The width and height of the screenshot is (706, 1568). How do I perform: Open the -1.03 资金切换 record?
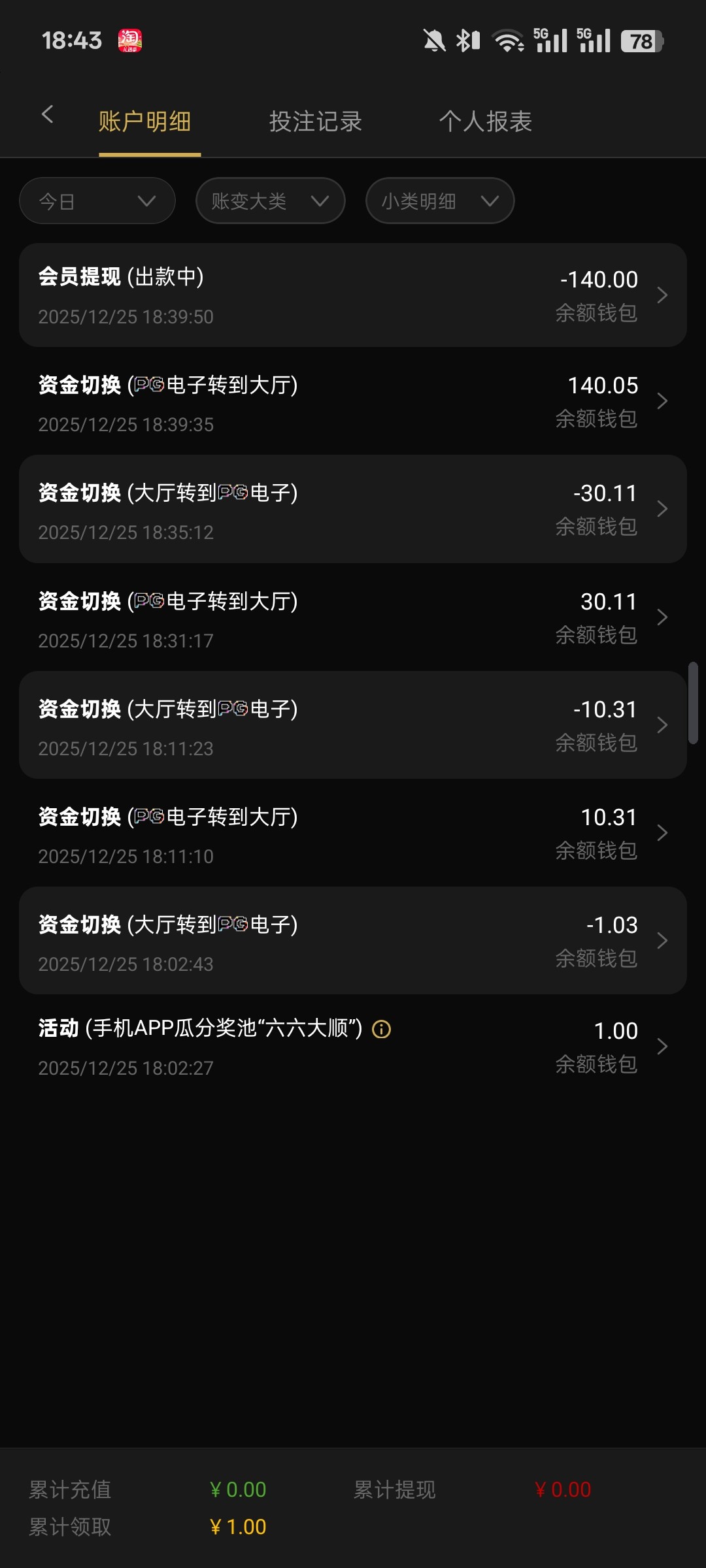click(353, 941)
